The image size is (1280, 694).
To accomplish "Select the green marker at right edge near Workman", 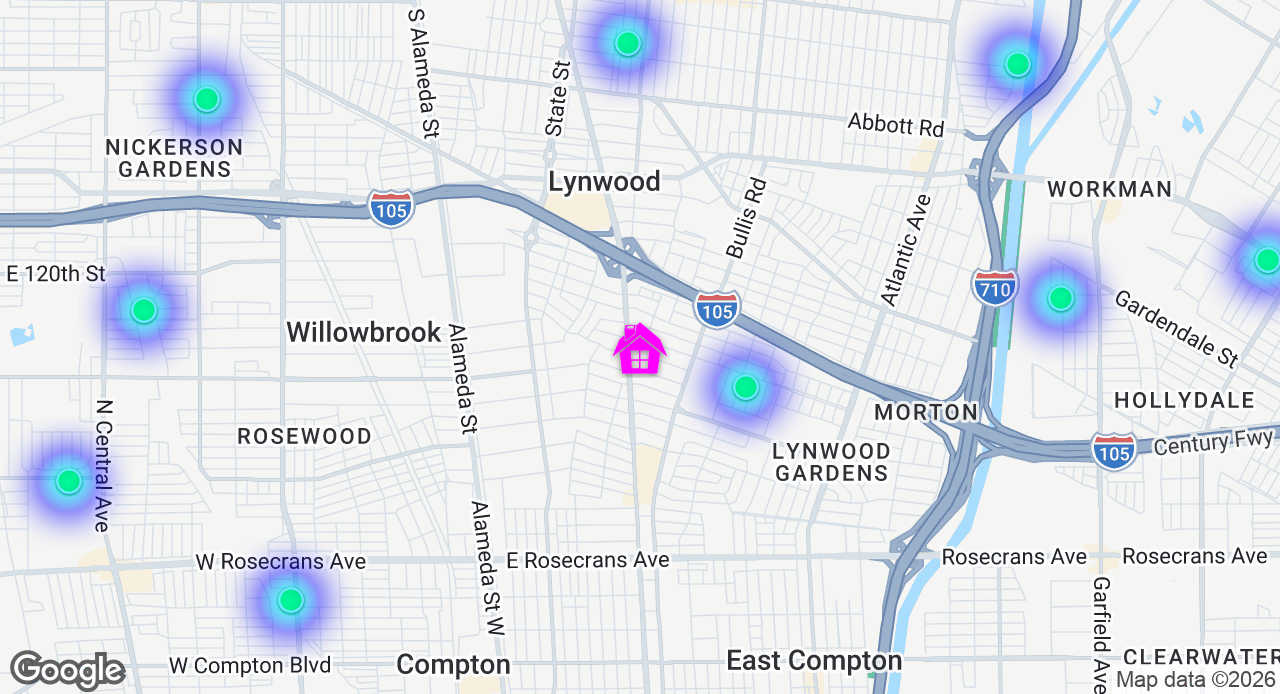I will 1266,261.
